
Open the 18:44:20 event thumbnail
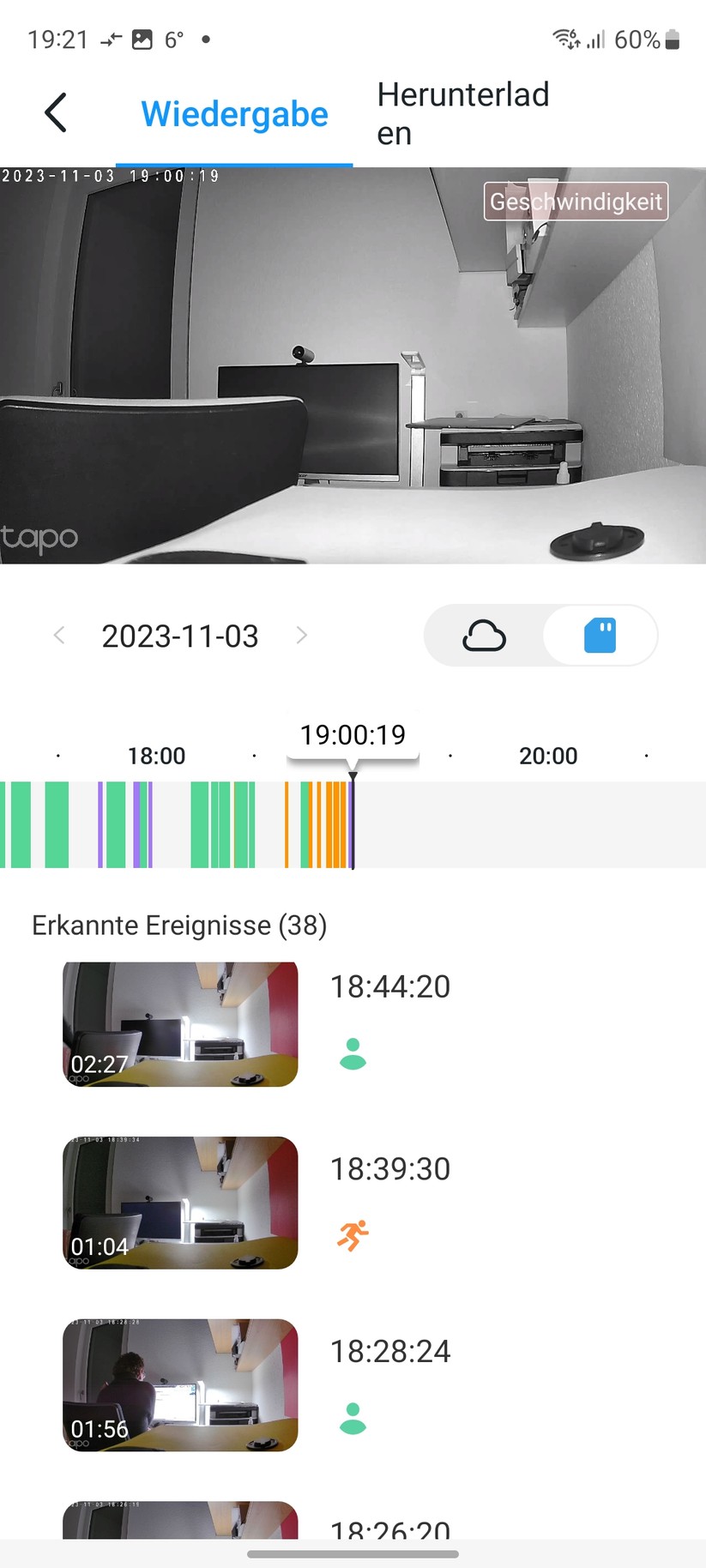(x=179, y=1024)
